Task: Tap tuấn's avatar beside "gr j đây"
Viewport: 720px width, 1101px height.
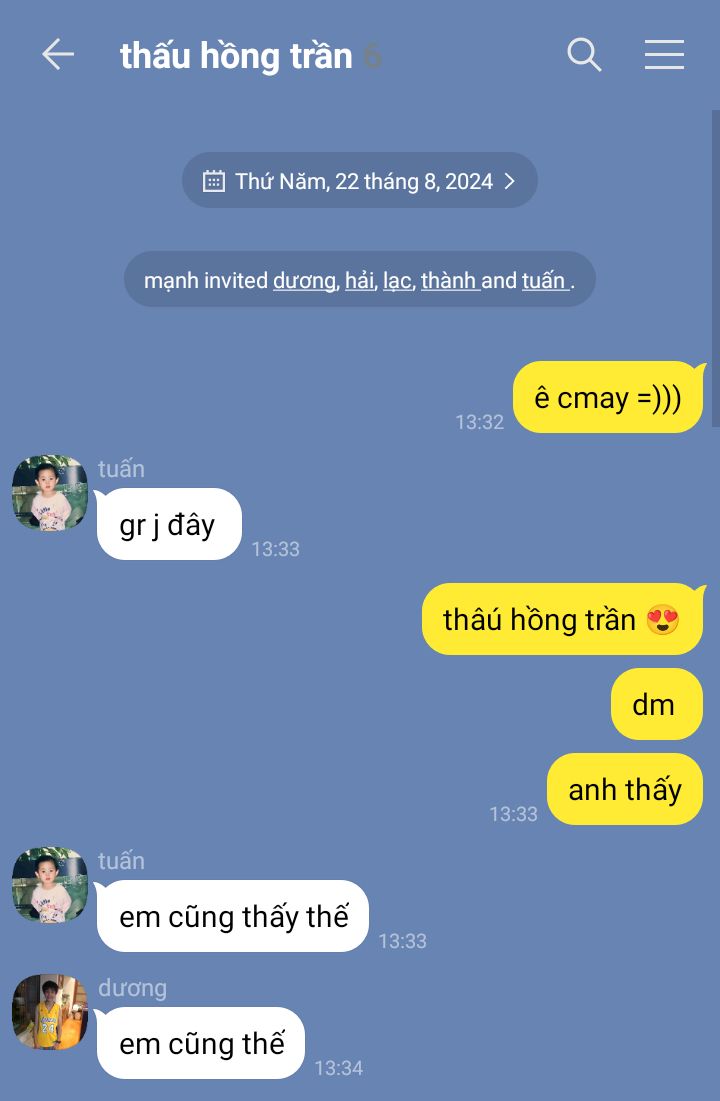Action: click(50, 493)
